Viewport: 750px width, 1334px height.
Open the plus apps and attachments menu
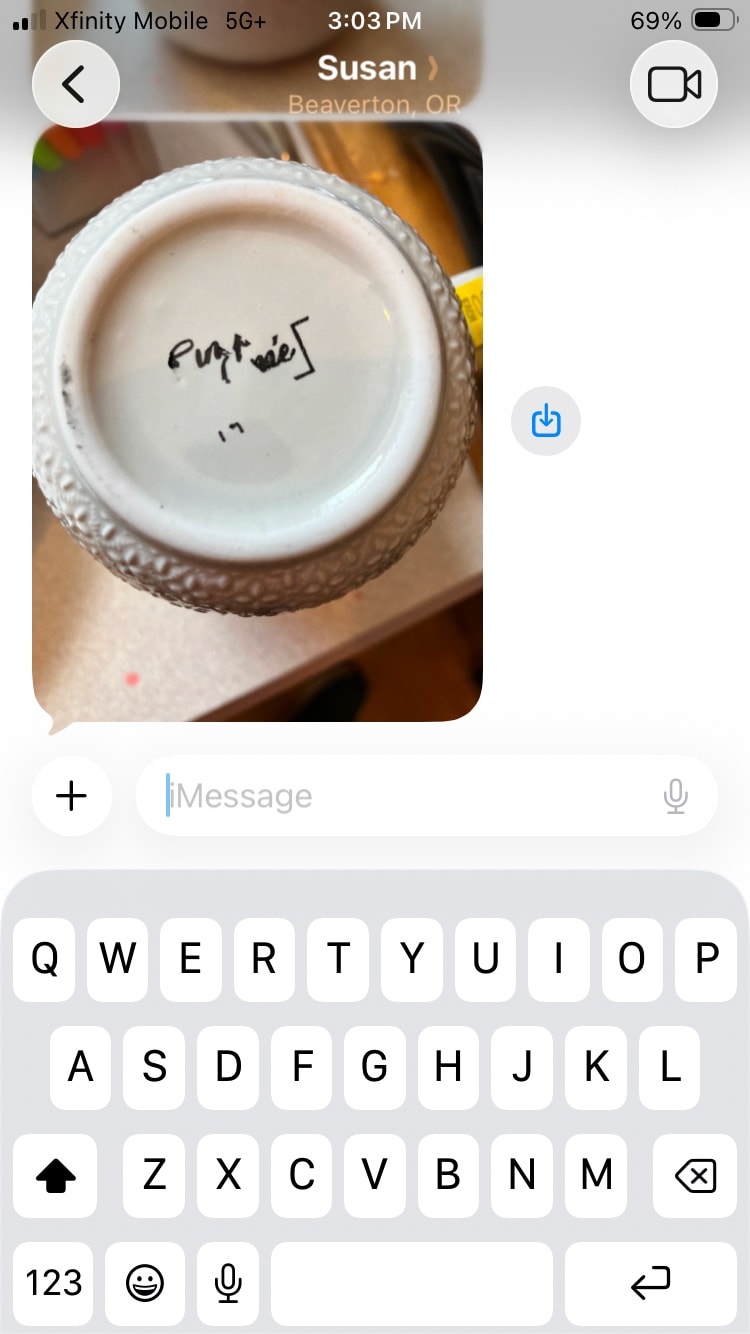click(x=72, y=796)
